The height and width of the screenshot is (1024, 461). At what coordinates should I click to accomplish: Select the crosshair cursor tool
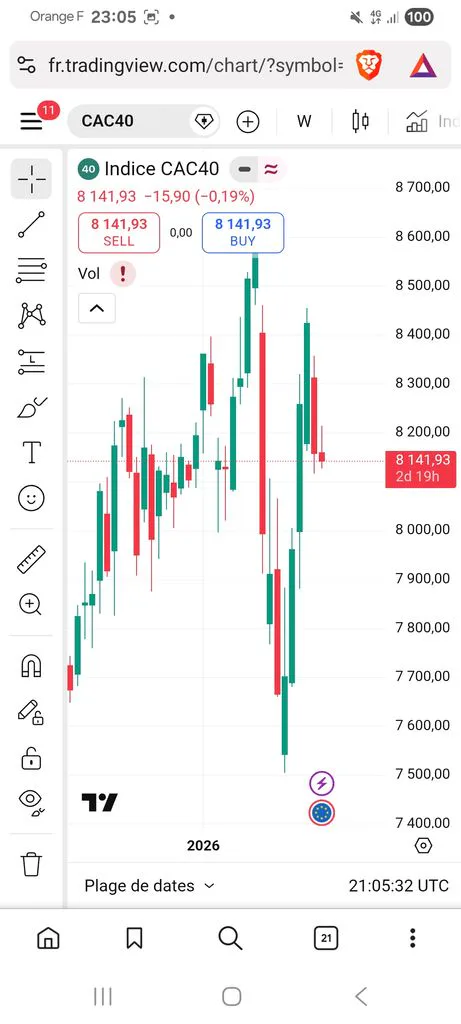click(31, 179)
